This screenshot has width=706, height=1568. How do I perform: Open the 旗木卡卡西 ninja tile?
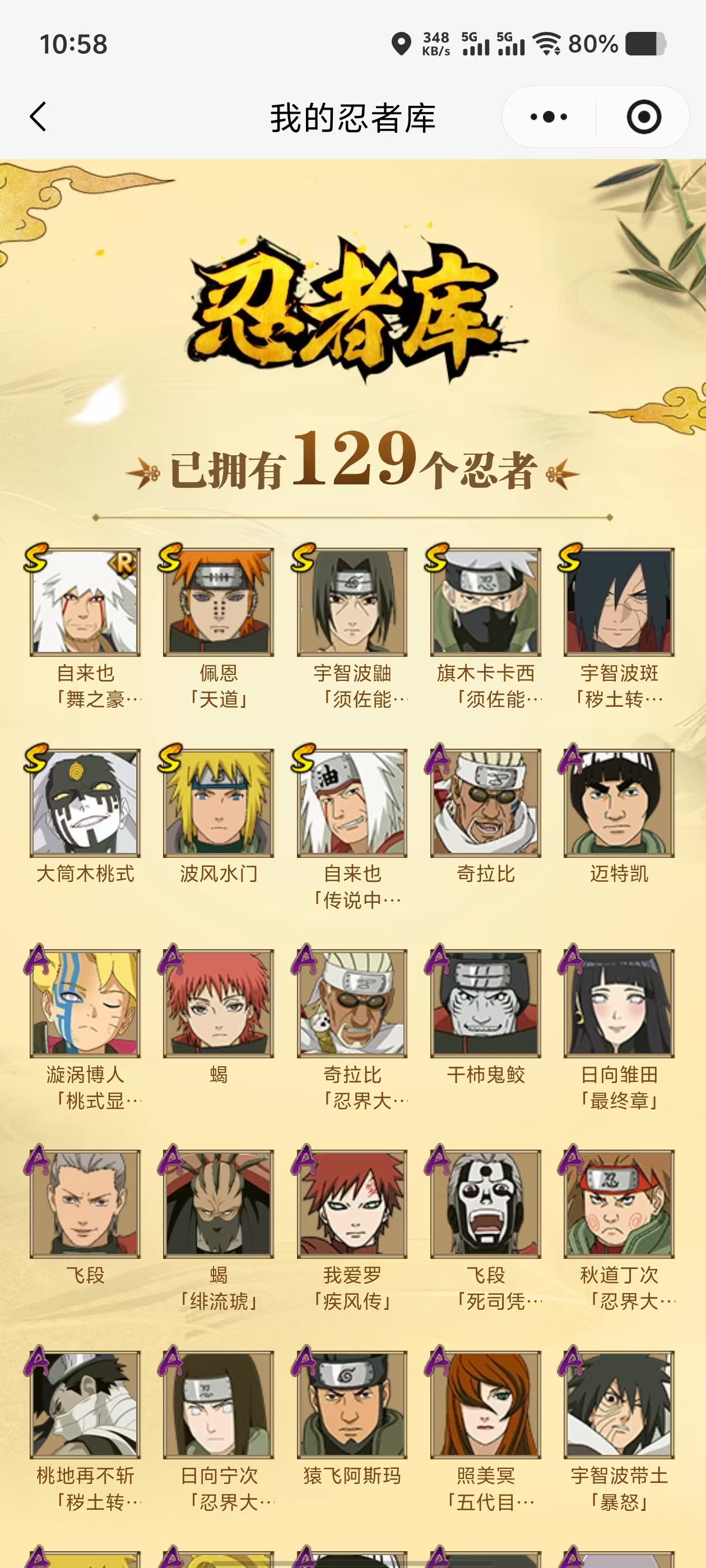click(x=485, y=602)
